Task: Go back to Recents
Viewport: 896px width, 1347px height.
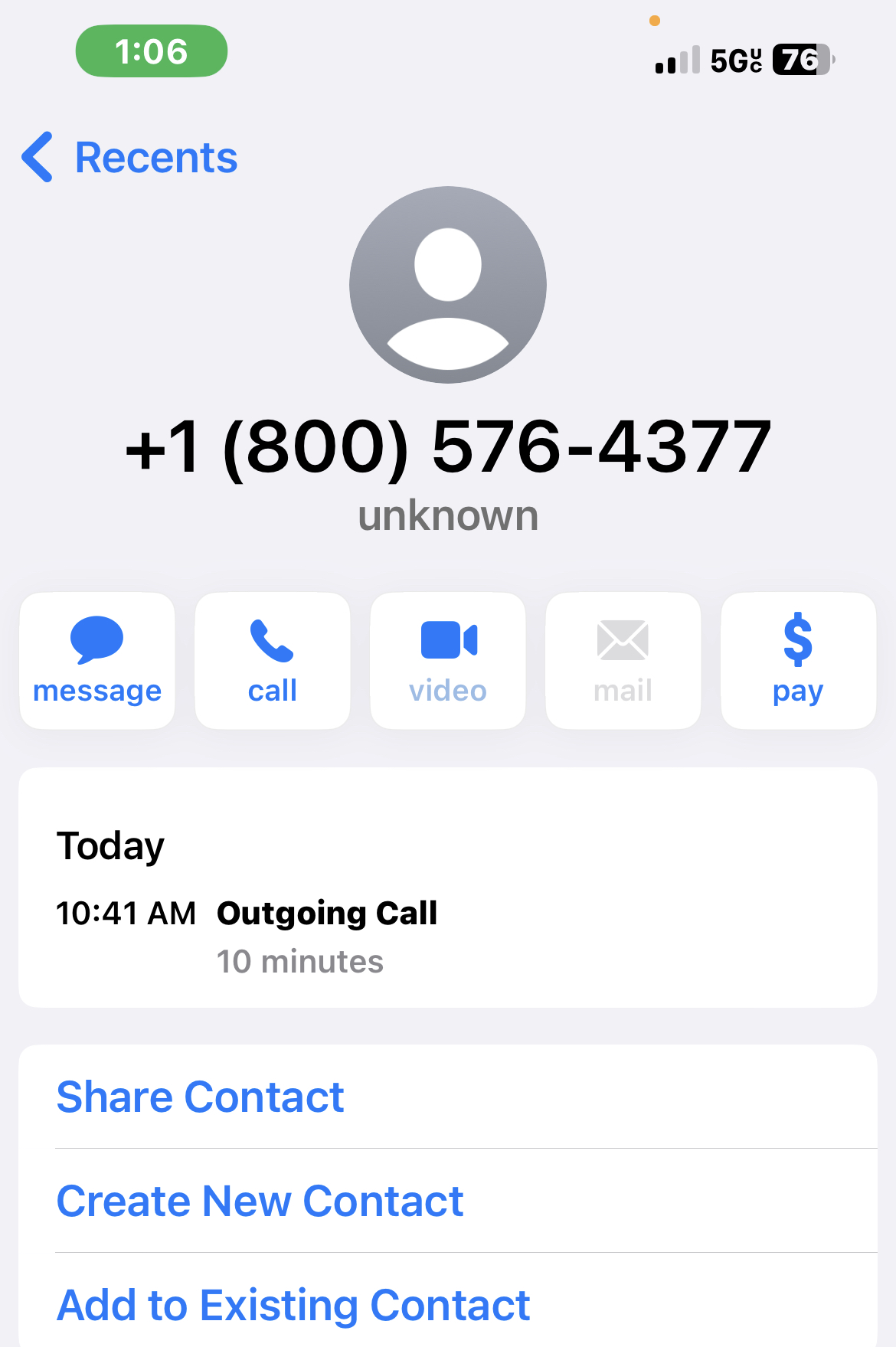Action: pos(130,158)
